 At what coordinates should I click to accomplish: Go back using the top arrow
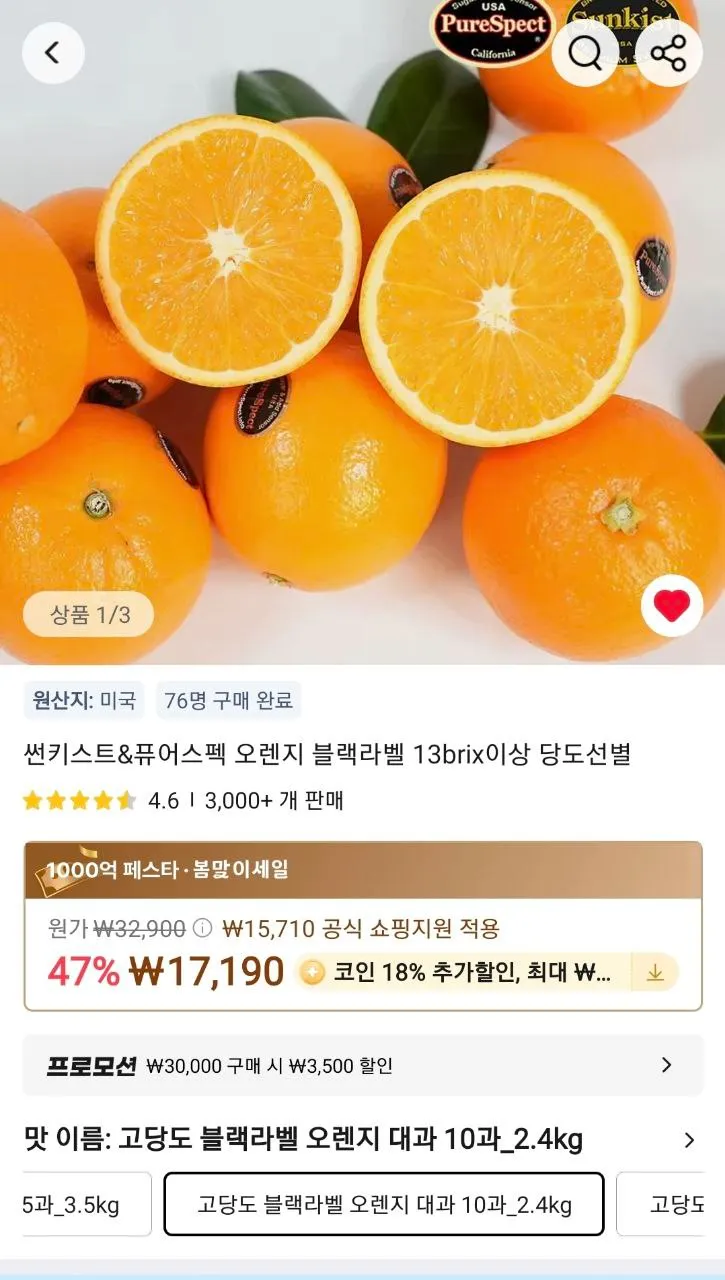point(53,53)
